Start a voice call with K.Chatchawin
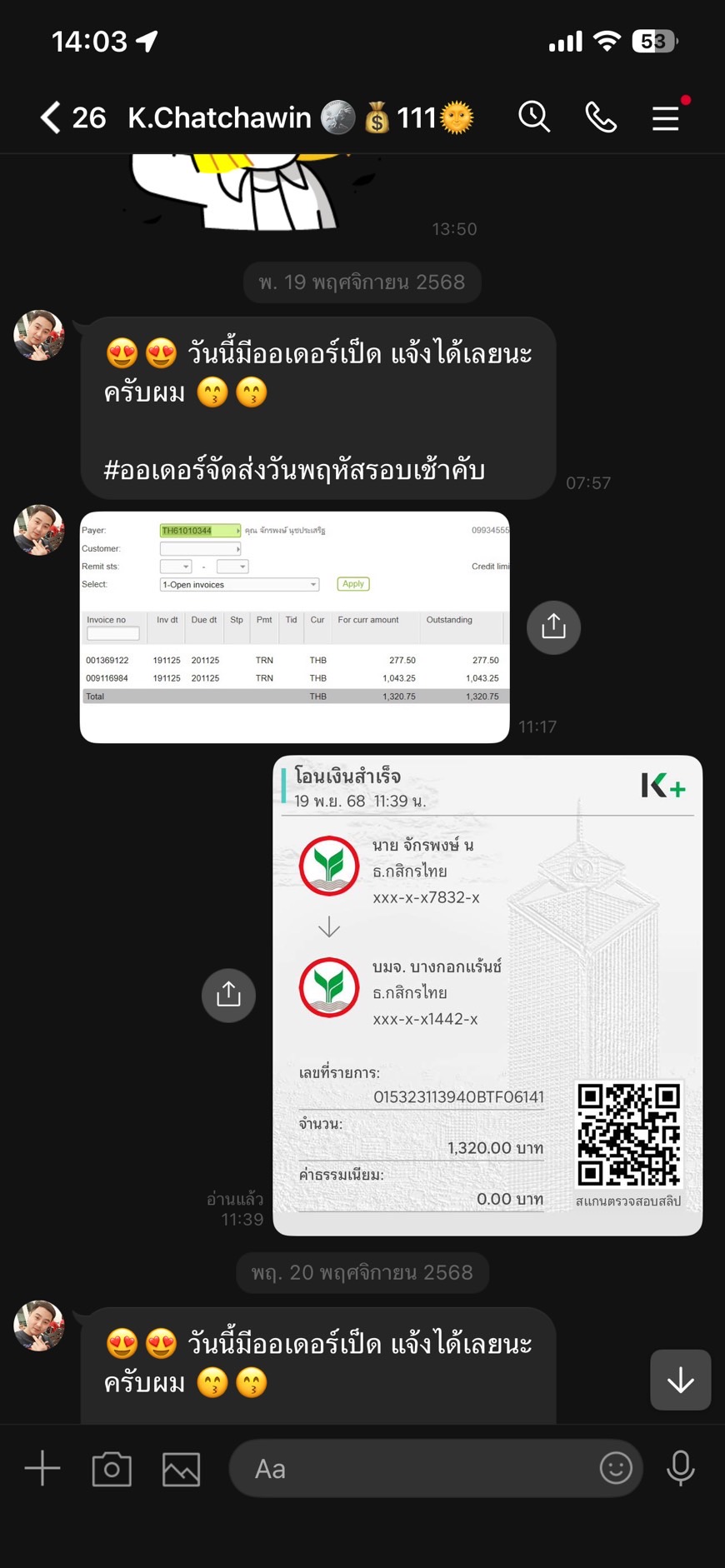This screenshot has height=1568, width=725. coord(600,117)
